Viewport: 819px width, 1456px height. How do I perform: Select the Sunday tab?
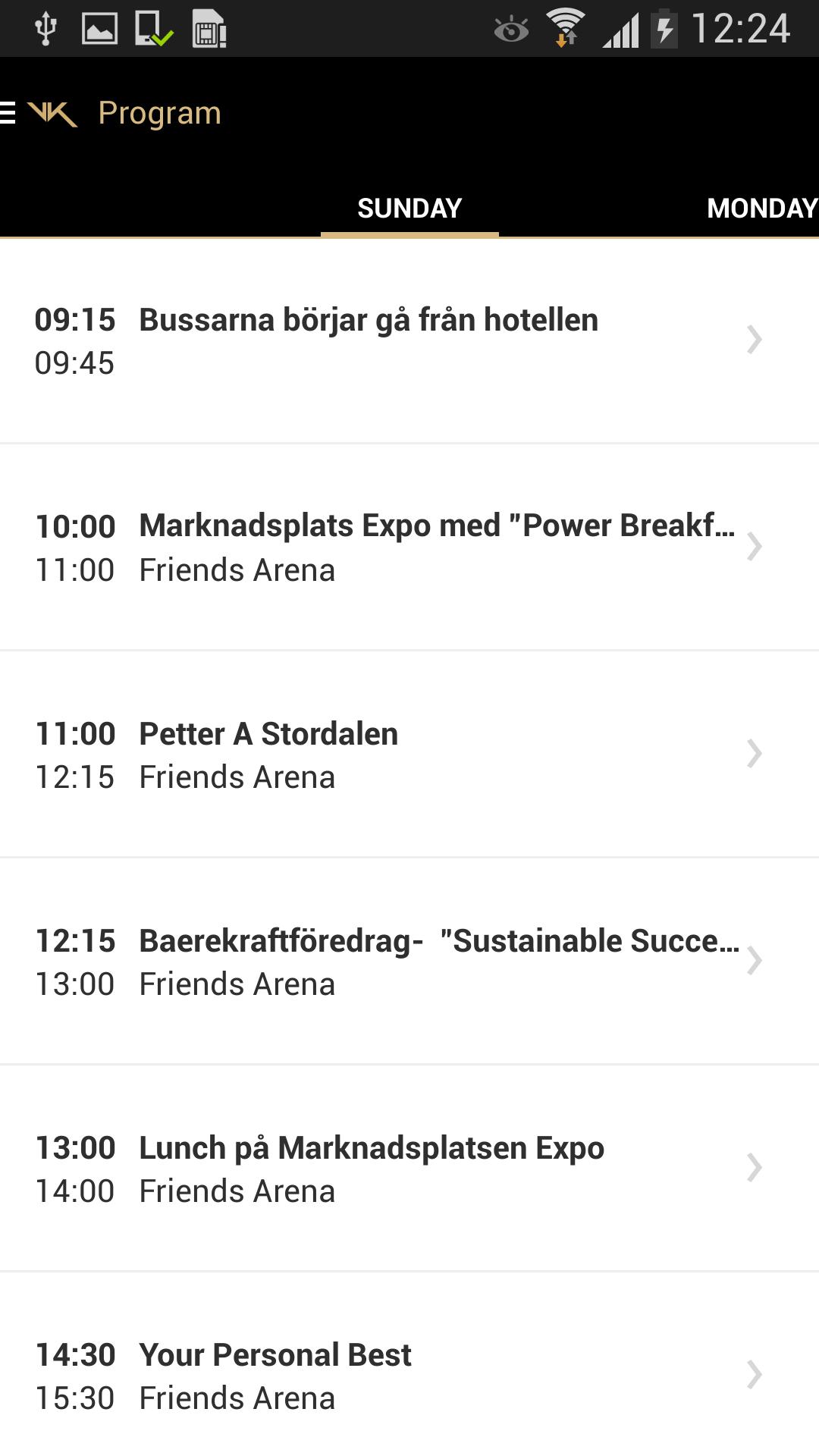409,209
